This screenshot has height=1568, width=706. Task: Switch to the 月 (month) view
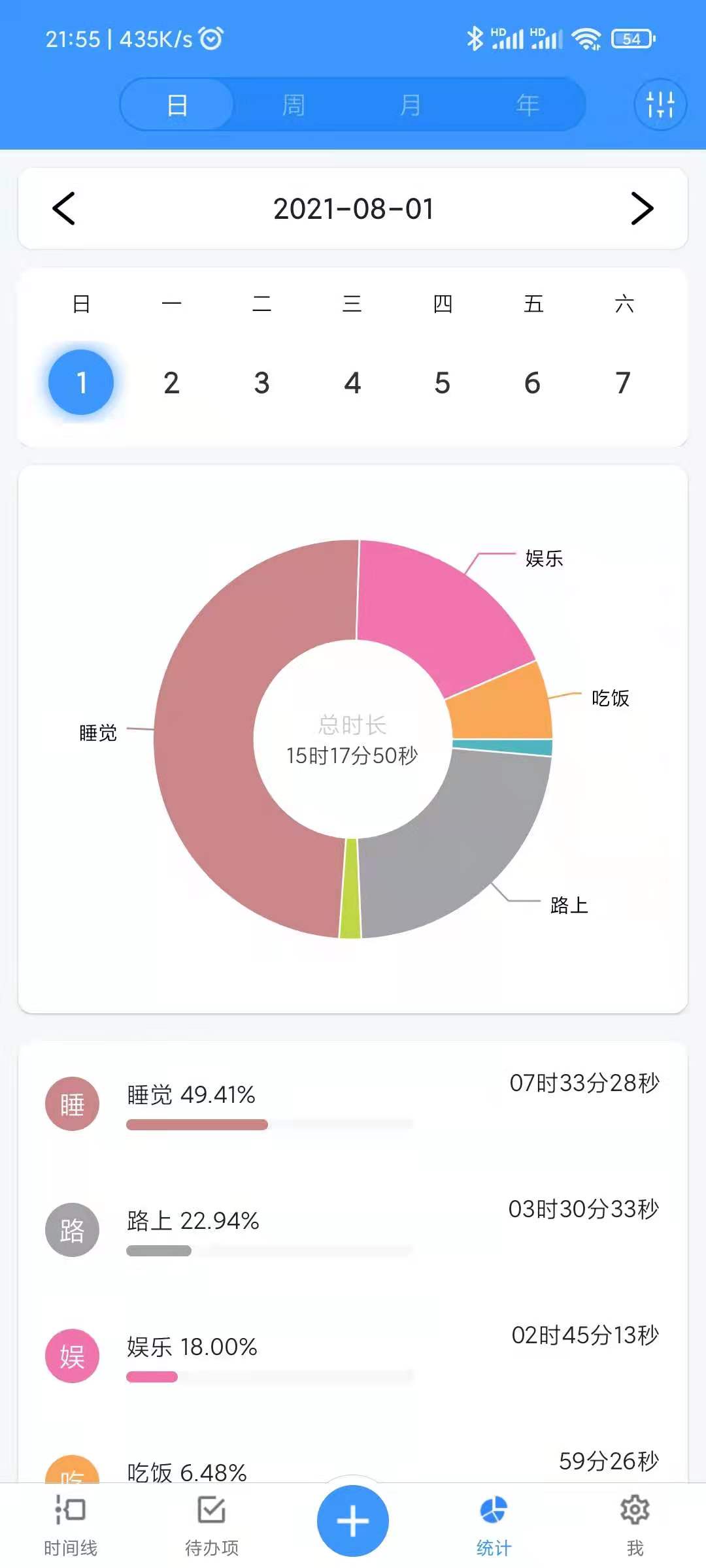click(411, 105)
